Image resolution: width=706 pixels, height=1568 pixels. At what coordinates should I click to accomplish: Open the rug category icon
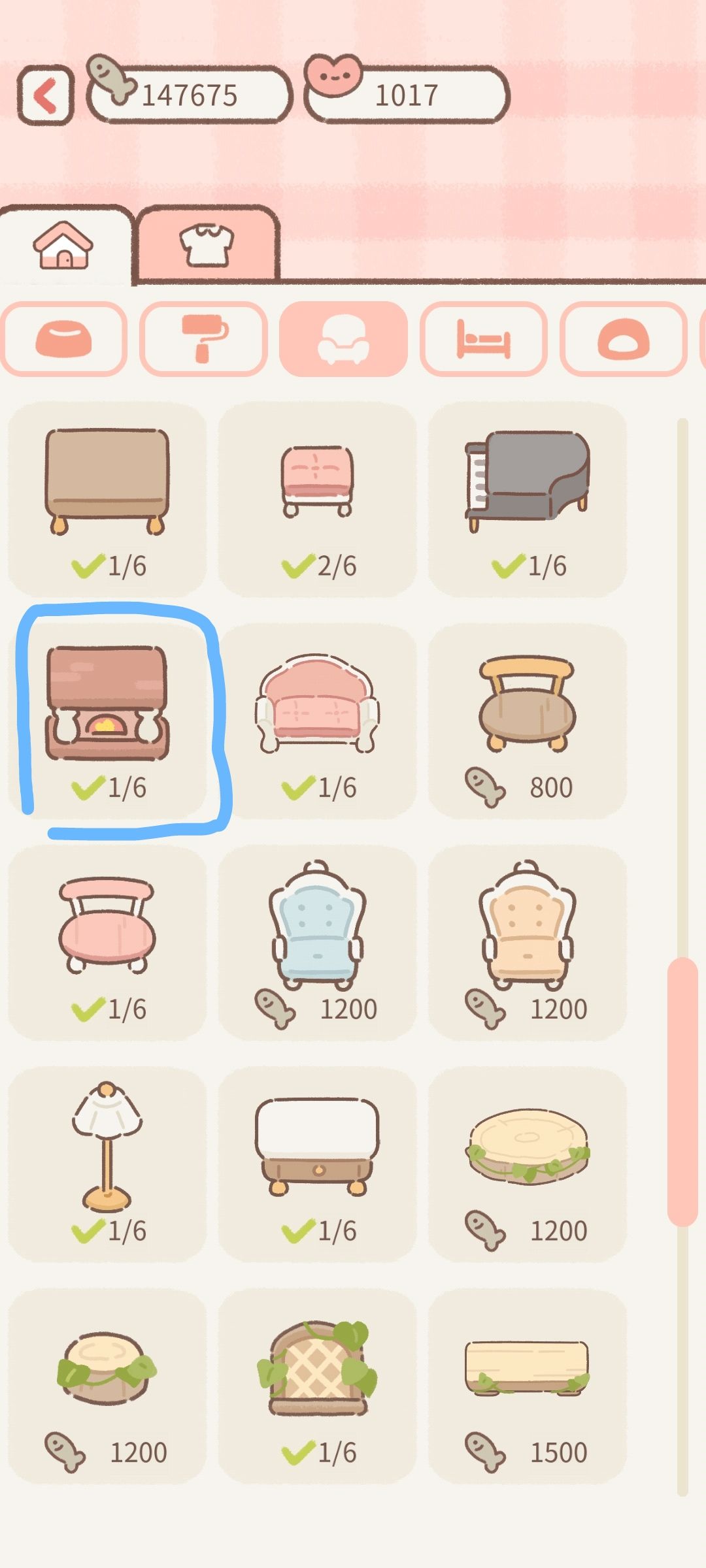point(624,340)
